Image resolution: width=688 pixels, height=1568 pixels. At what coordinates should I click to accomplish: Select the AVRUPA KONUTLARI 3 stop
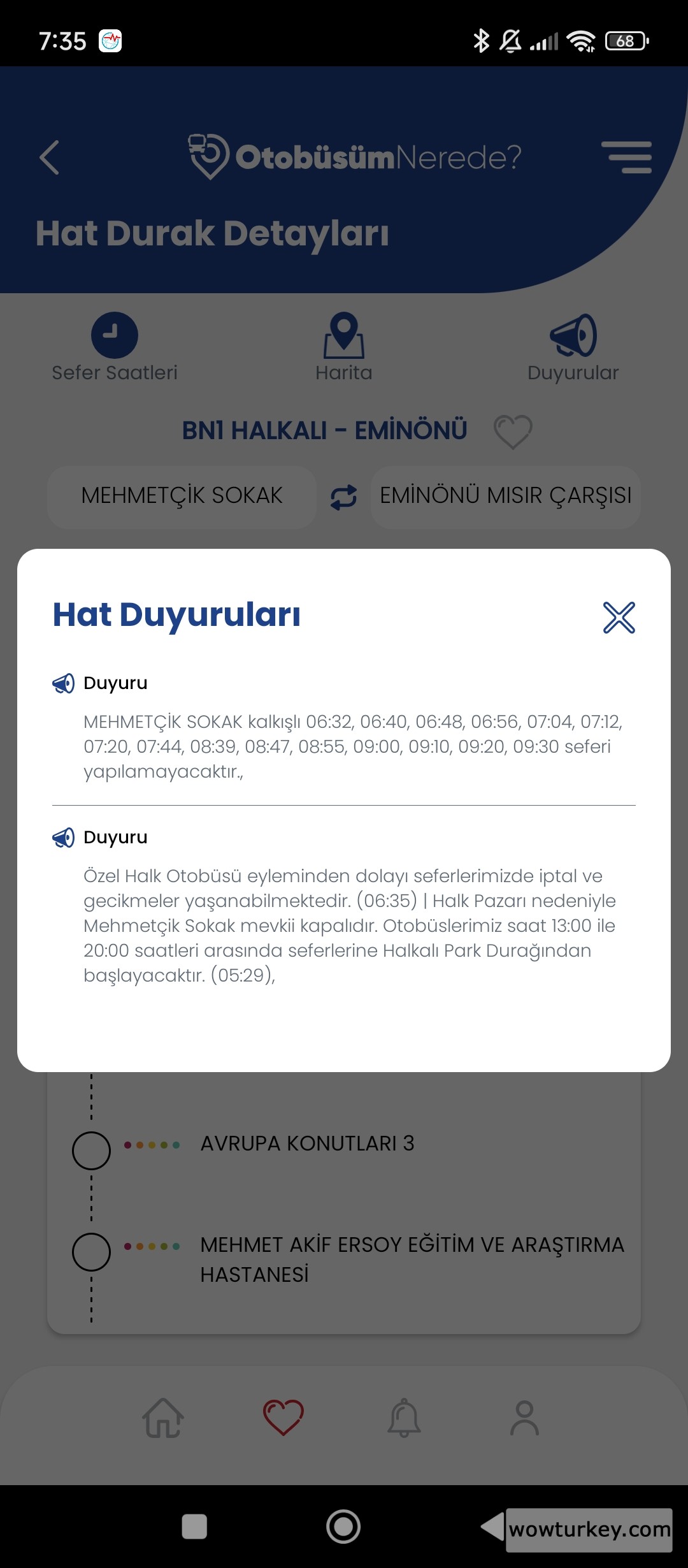point(306,1143)
